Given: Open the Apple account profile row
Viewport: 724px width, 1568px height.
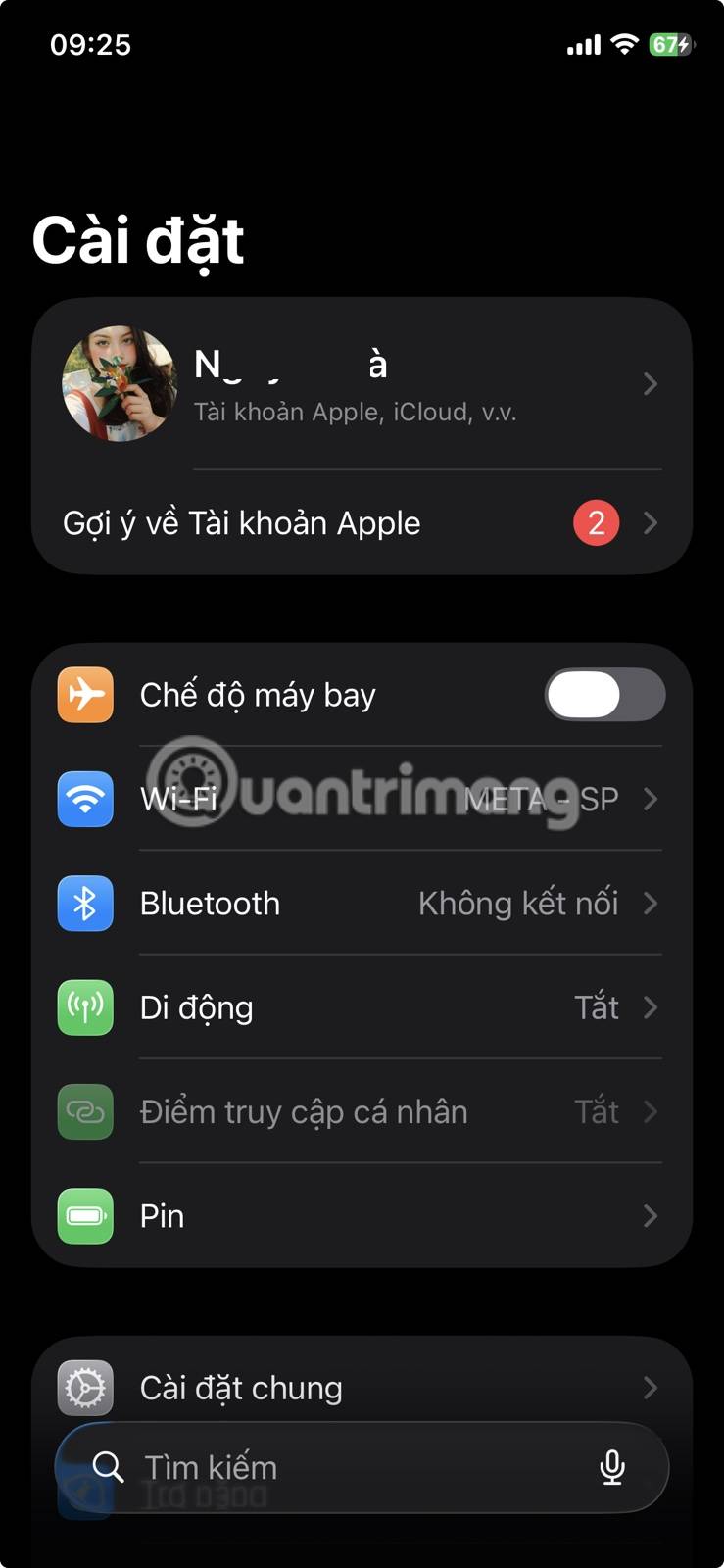Looking at the screenshot, I should pos(362,384).
